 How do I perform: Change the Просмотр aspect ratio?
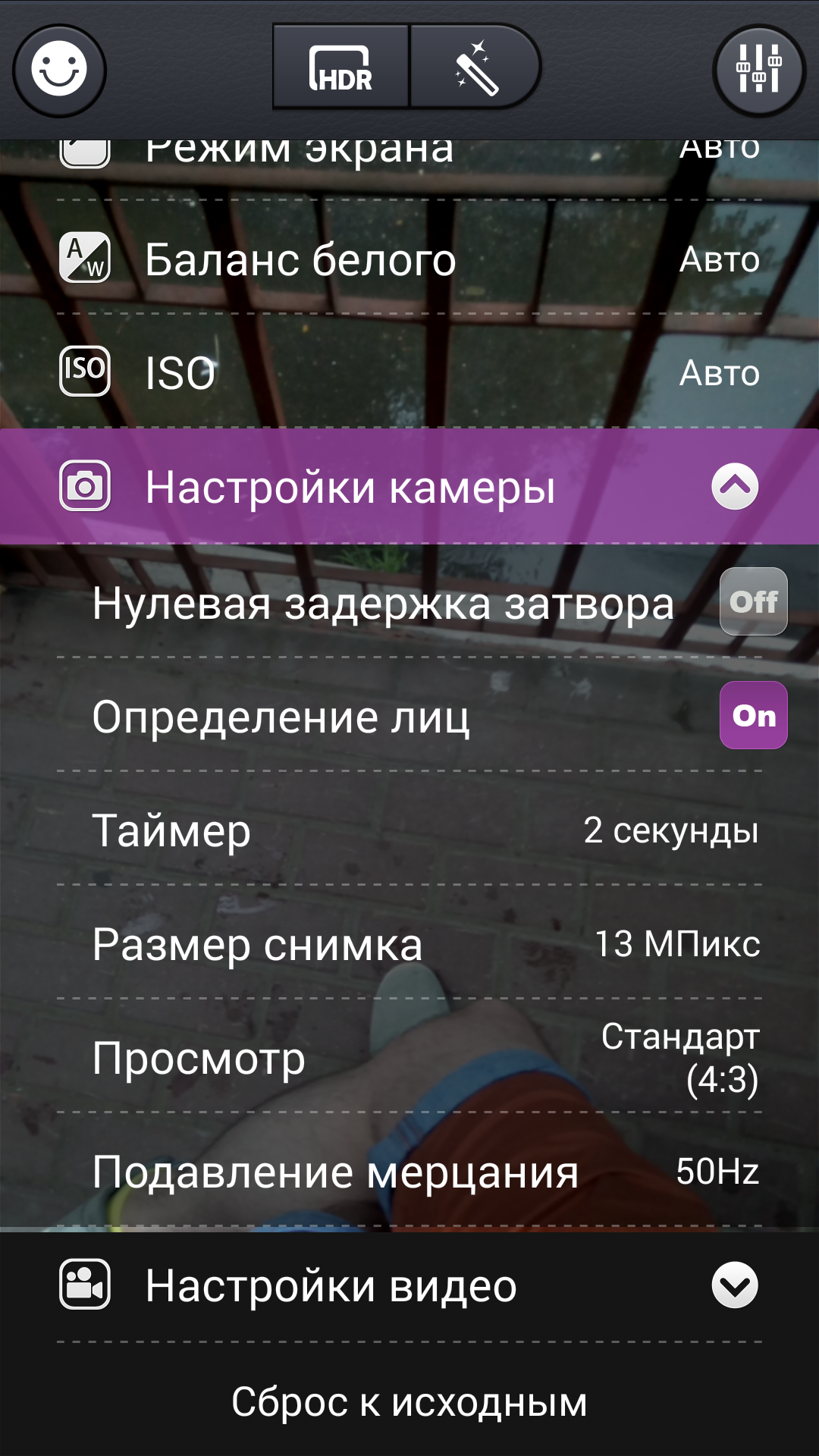coord(409,1058)
